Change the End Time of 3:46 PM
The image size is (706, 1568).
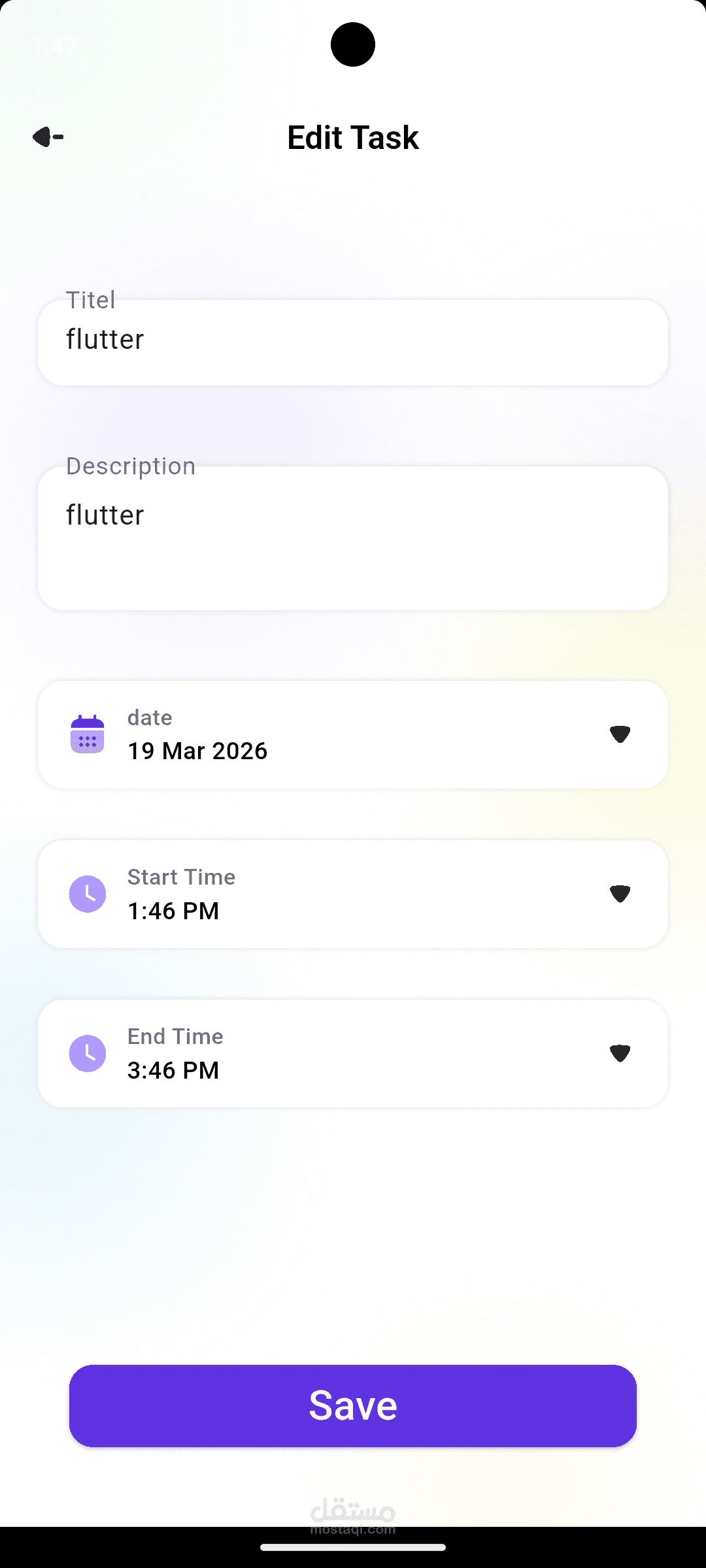tap(353, 1054)
